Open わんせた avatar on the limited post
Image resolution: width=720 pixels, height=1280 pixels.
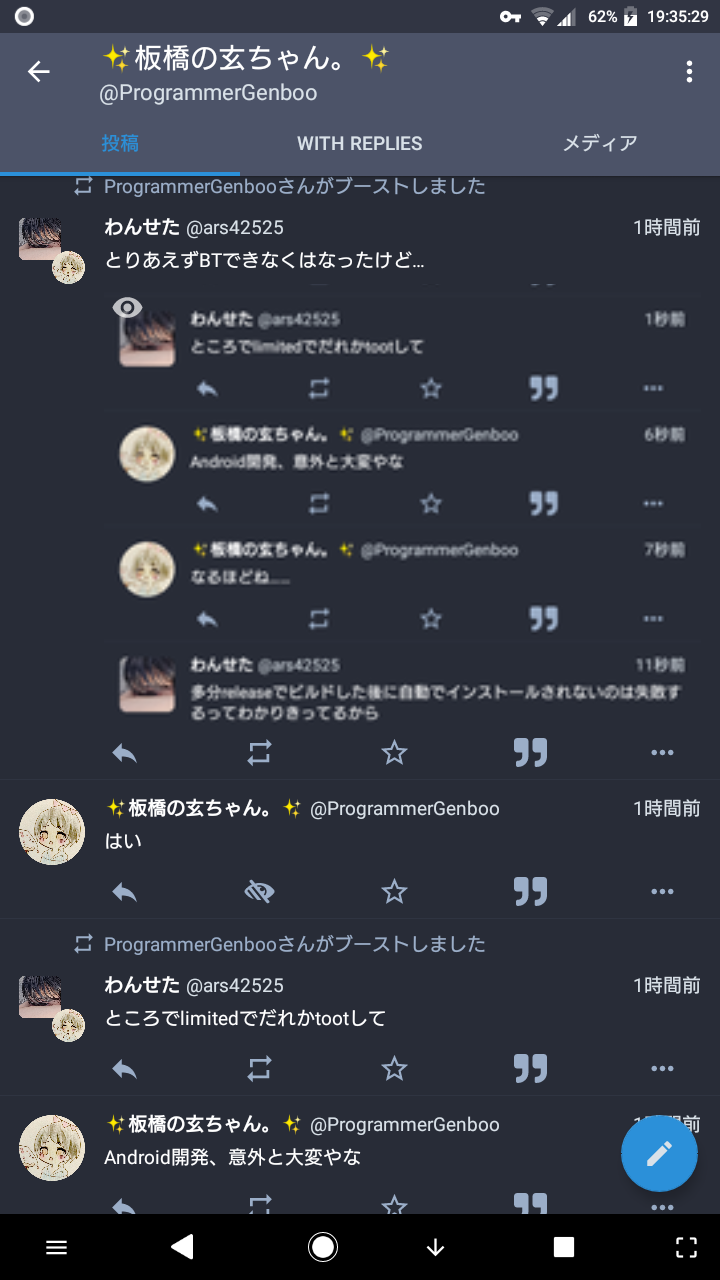click(x=42, y=998)
